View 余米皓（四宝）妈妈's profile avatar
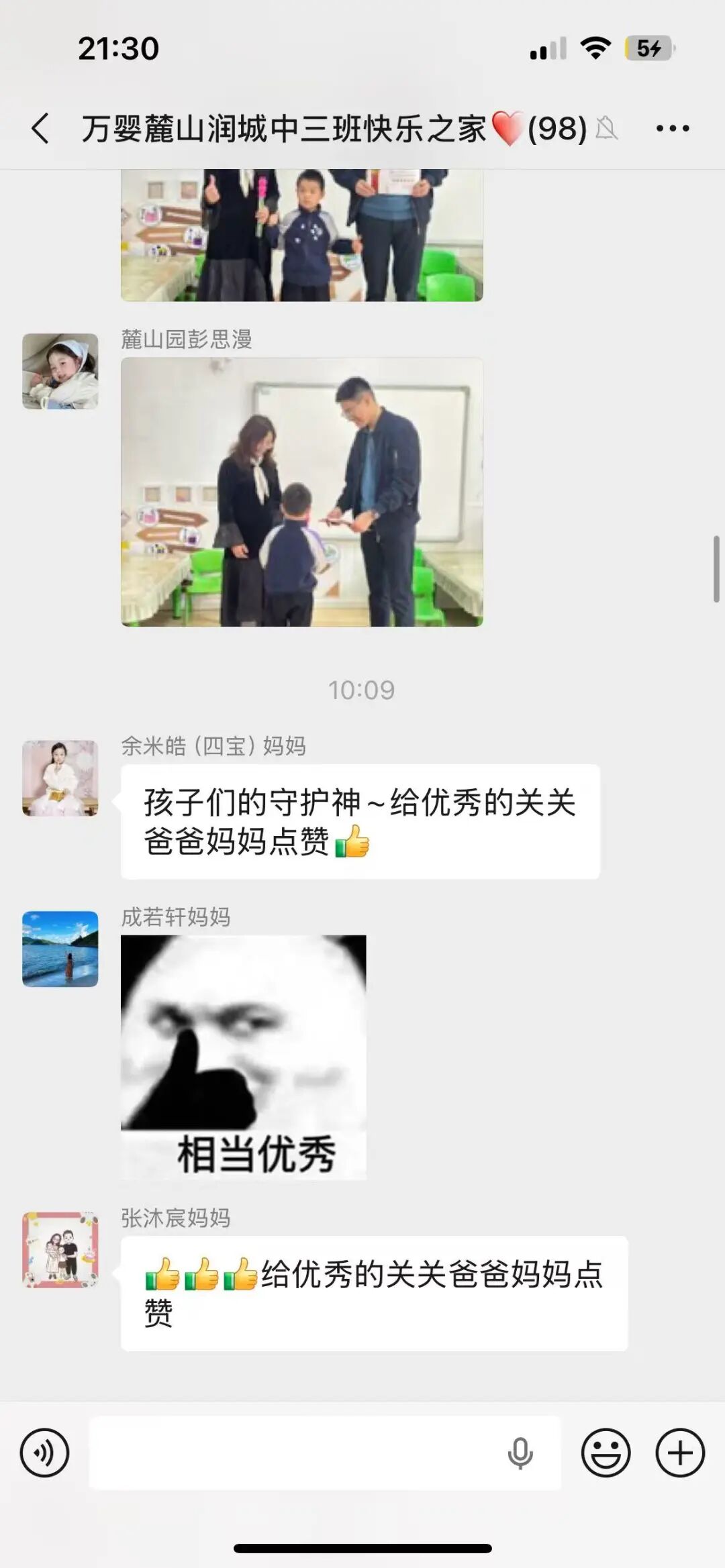This screenshot has height=1568, width=725. (x=60, y=778)
